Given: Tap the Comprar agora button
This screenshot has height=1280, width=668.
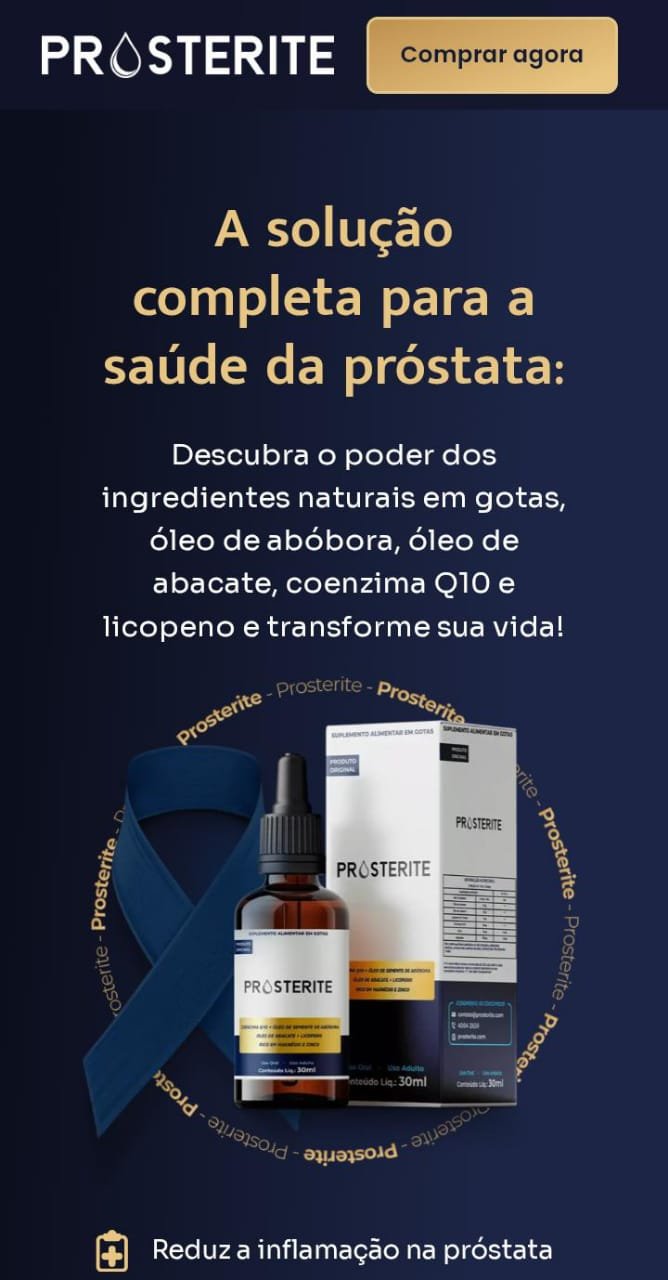Looking at the screenshot, I should 492,55.
